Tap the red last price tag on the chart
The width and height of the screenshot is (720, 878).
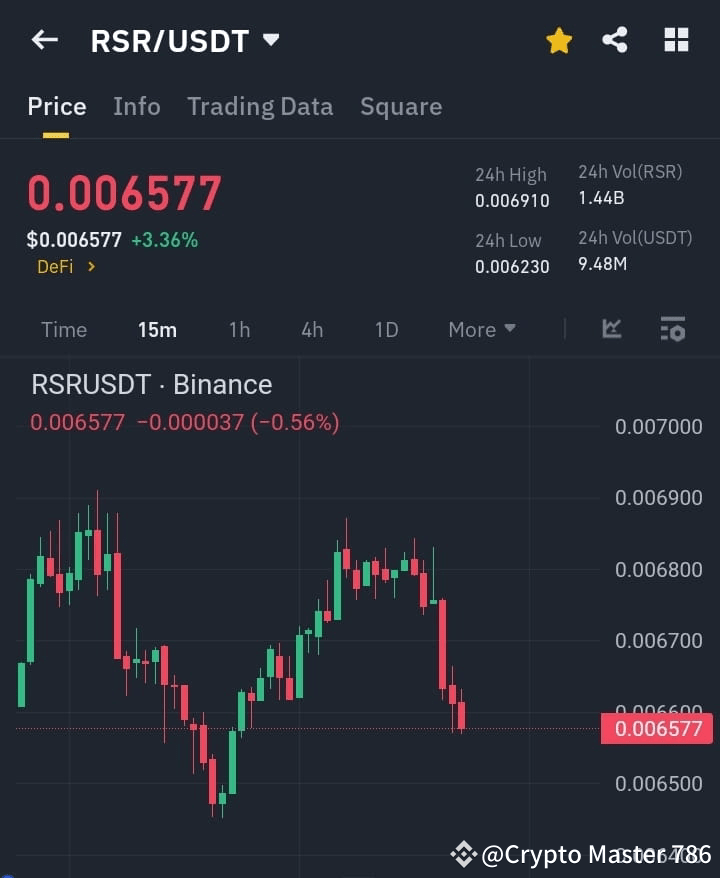pyautogui.click(x=656, y=729)
